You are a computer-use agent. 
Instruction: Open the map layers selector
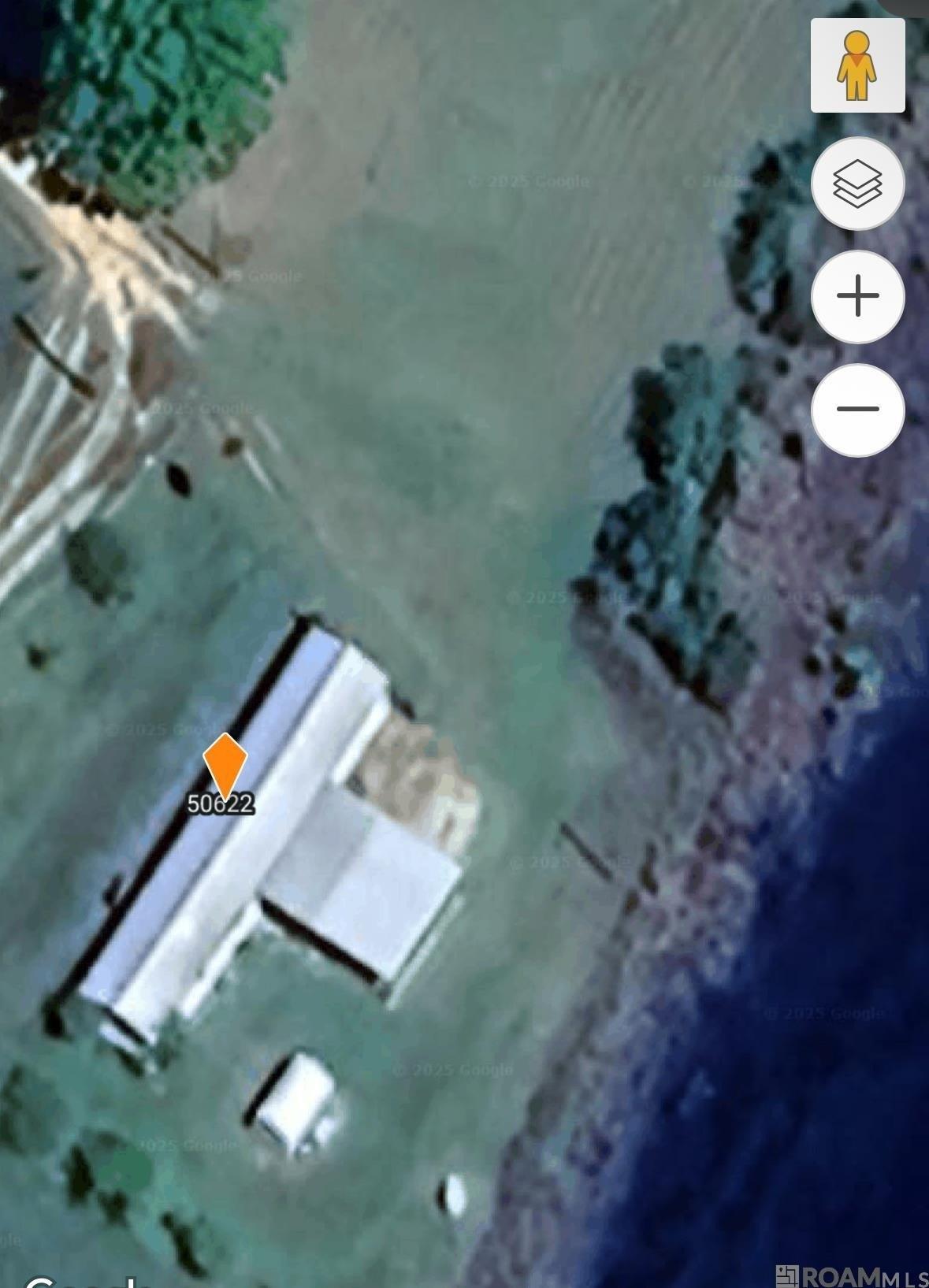(x=857, y=184)
